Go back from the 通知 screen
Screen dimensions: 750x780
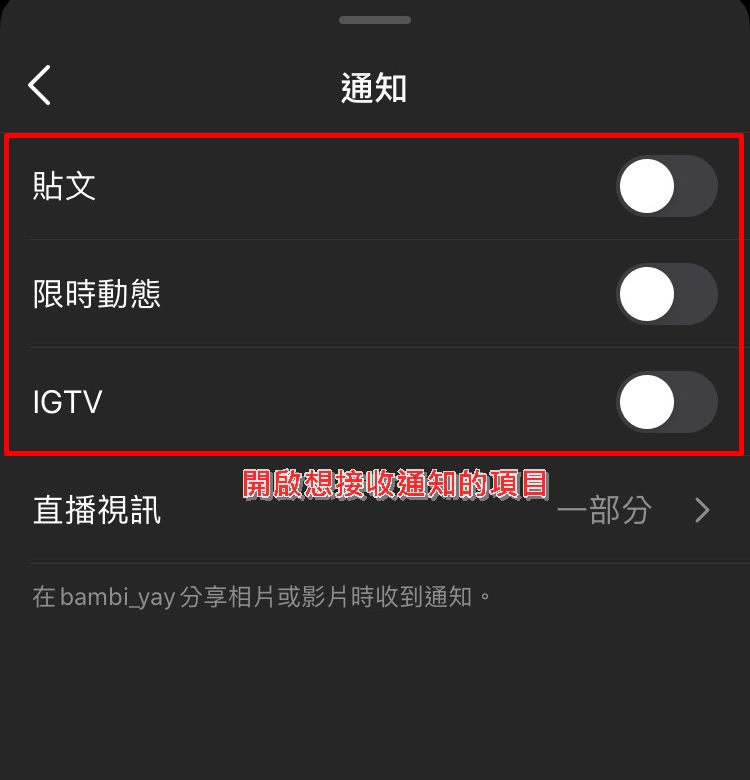[39, 86]
